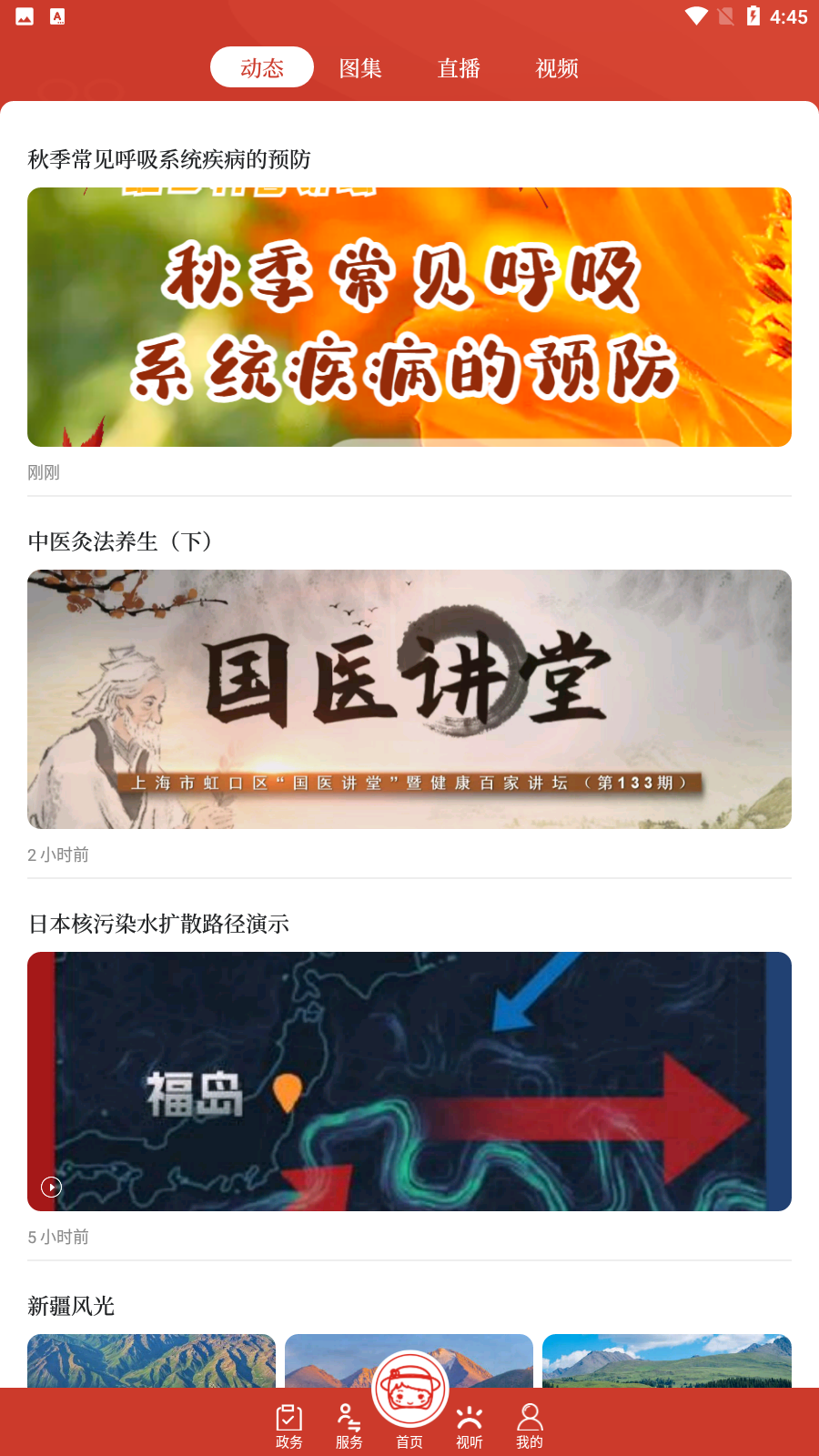This screenshot has height=1456, width=819.
Task: Open the 秋季常见呼吸系统疾病的预防 article
Action: pyautogui.click(x=409, y=317)
